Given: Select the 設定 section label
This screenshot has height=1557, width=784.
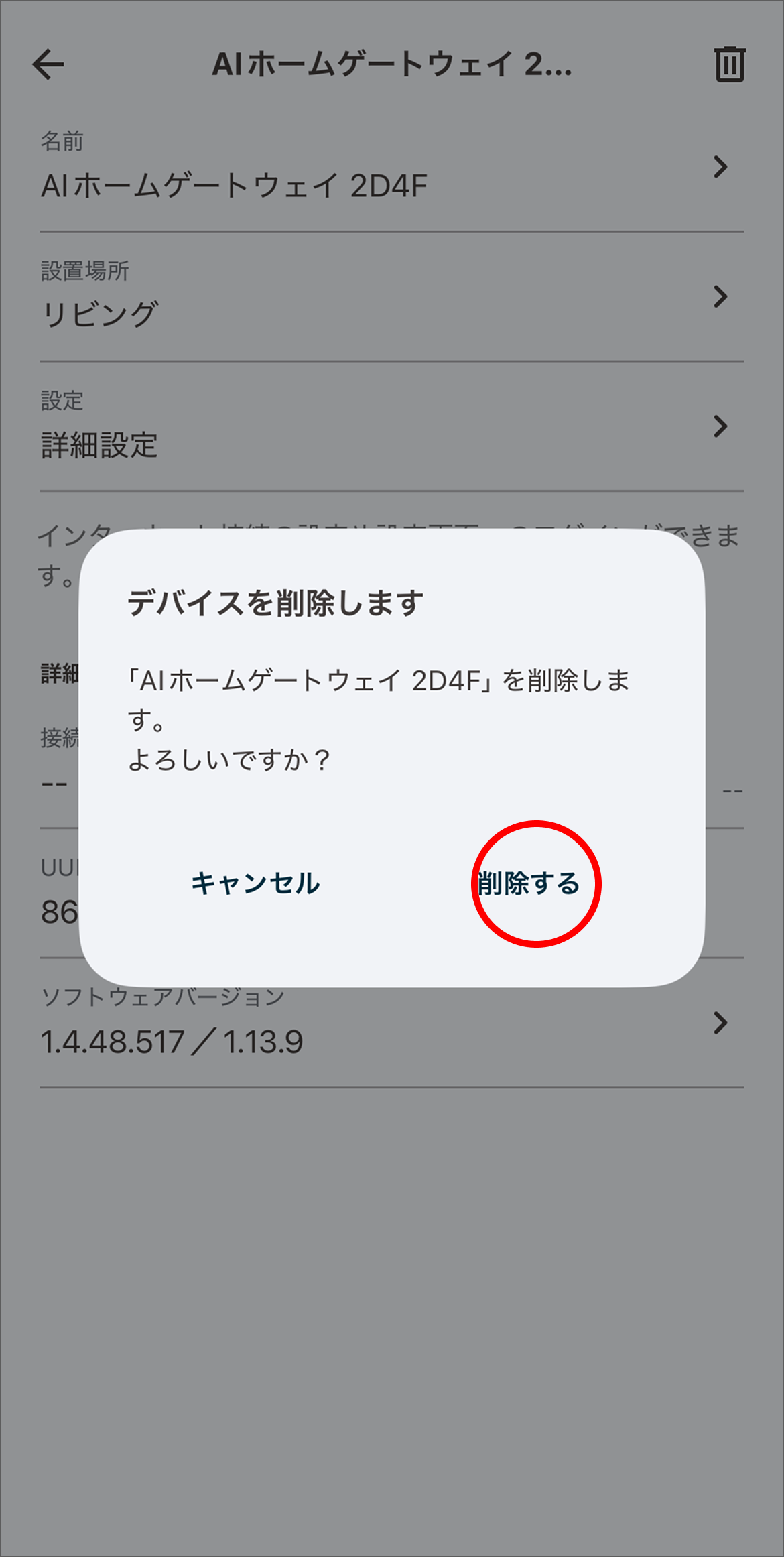Looking at the screenshot, I should (x=60, y=402).
